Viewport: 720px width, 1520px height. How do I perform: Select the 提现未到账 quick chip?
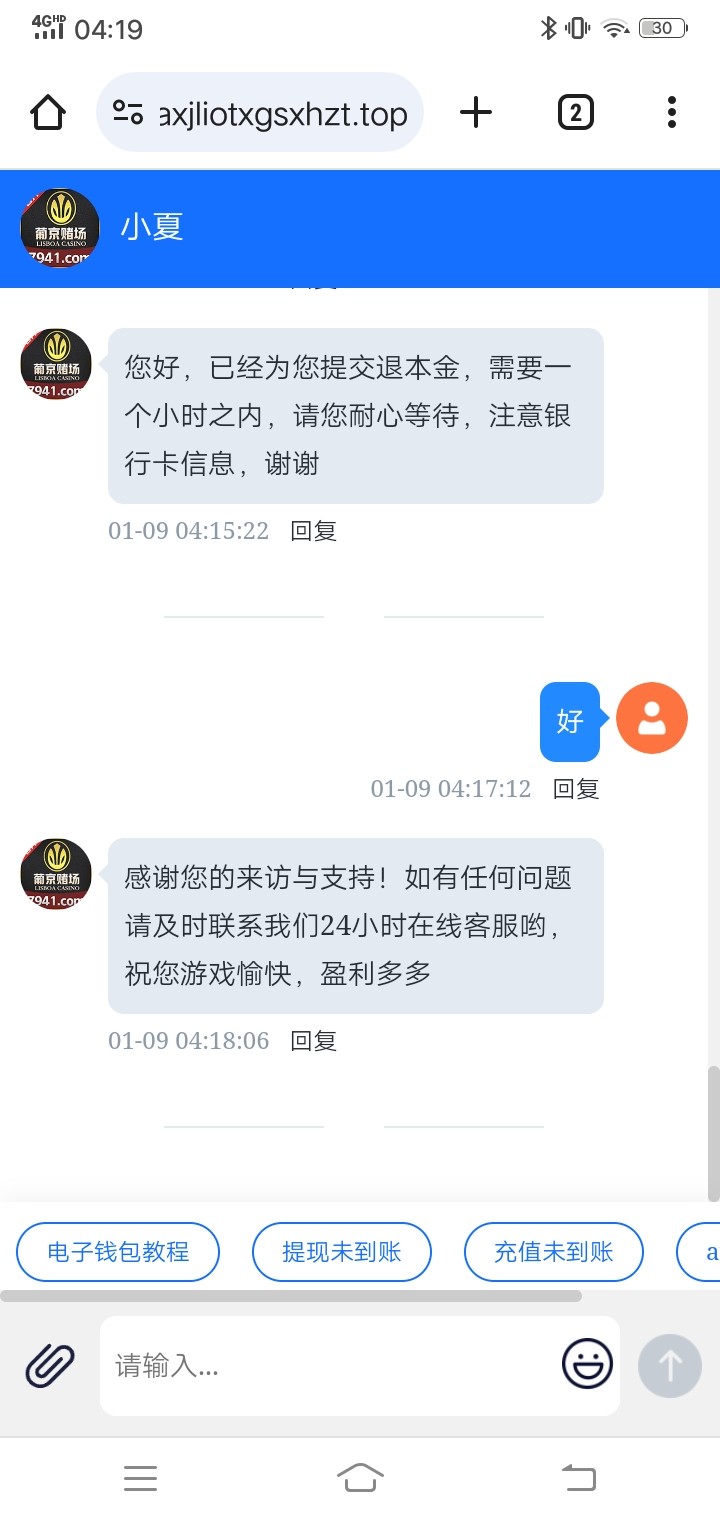tap(342, 1252)
